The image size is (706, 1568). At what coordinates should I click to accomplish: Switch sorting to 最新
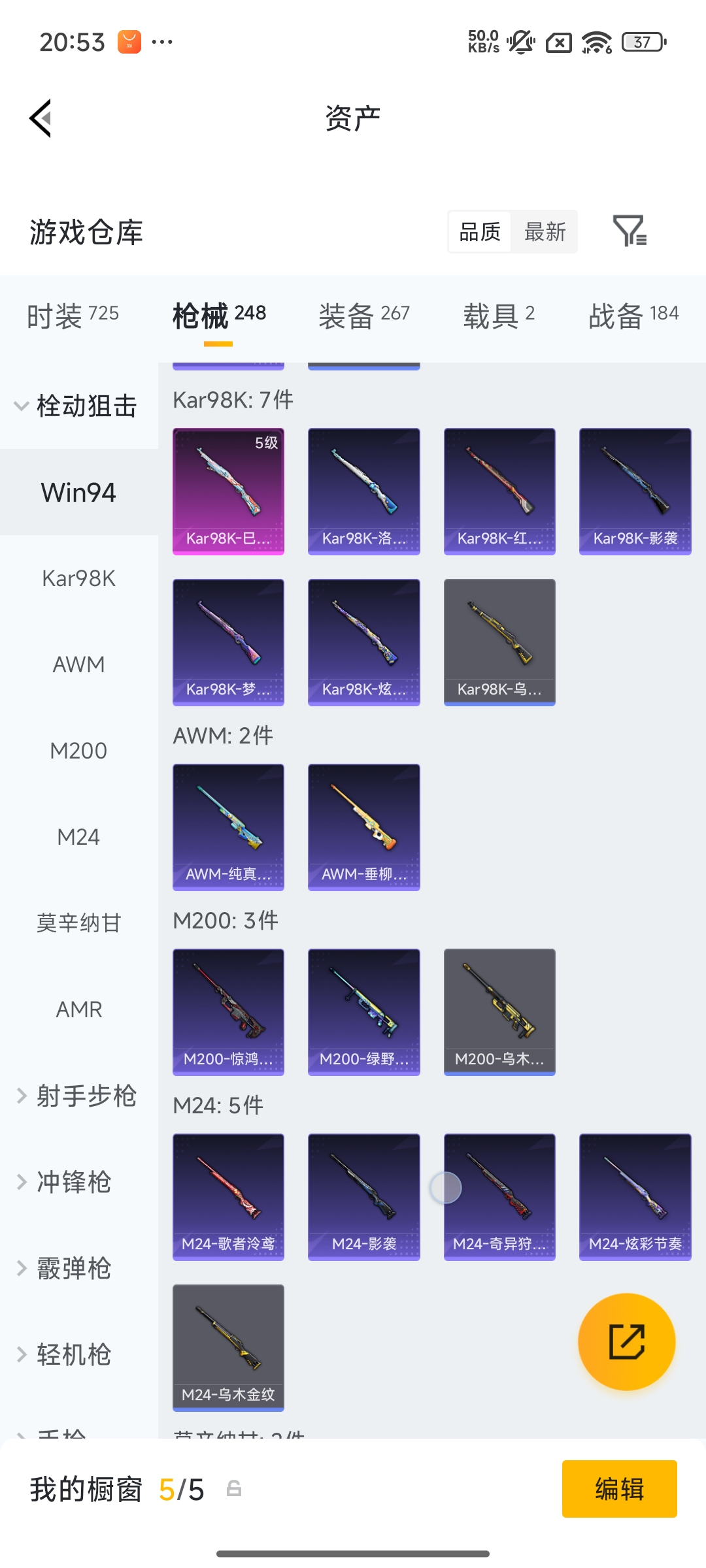[x=545, y=232]
